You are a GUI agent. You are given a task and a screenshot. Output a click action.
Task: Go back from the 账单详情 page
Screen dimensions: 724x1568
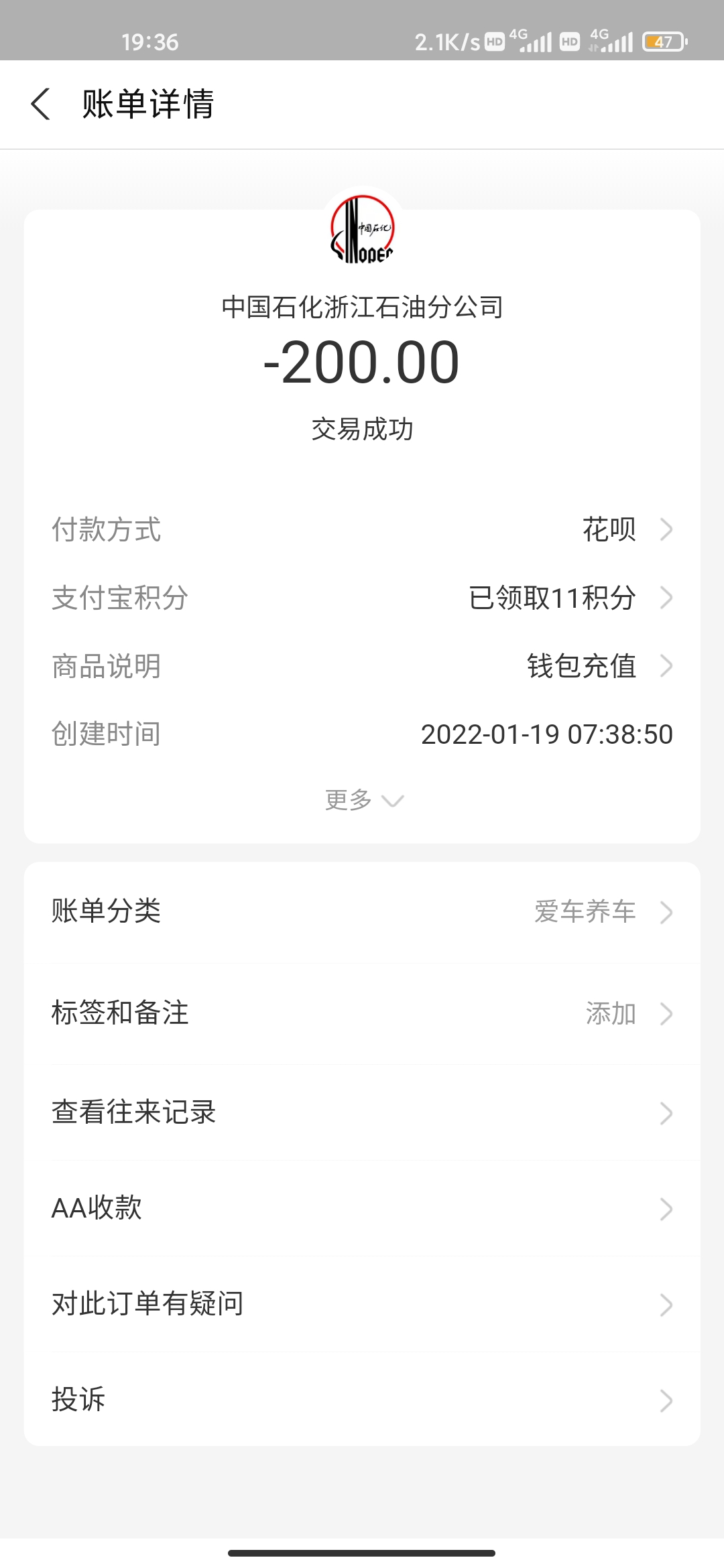pos(41,105)
